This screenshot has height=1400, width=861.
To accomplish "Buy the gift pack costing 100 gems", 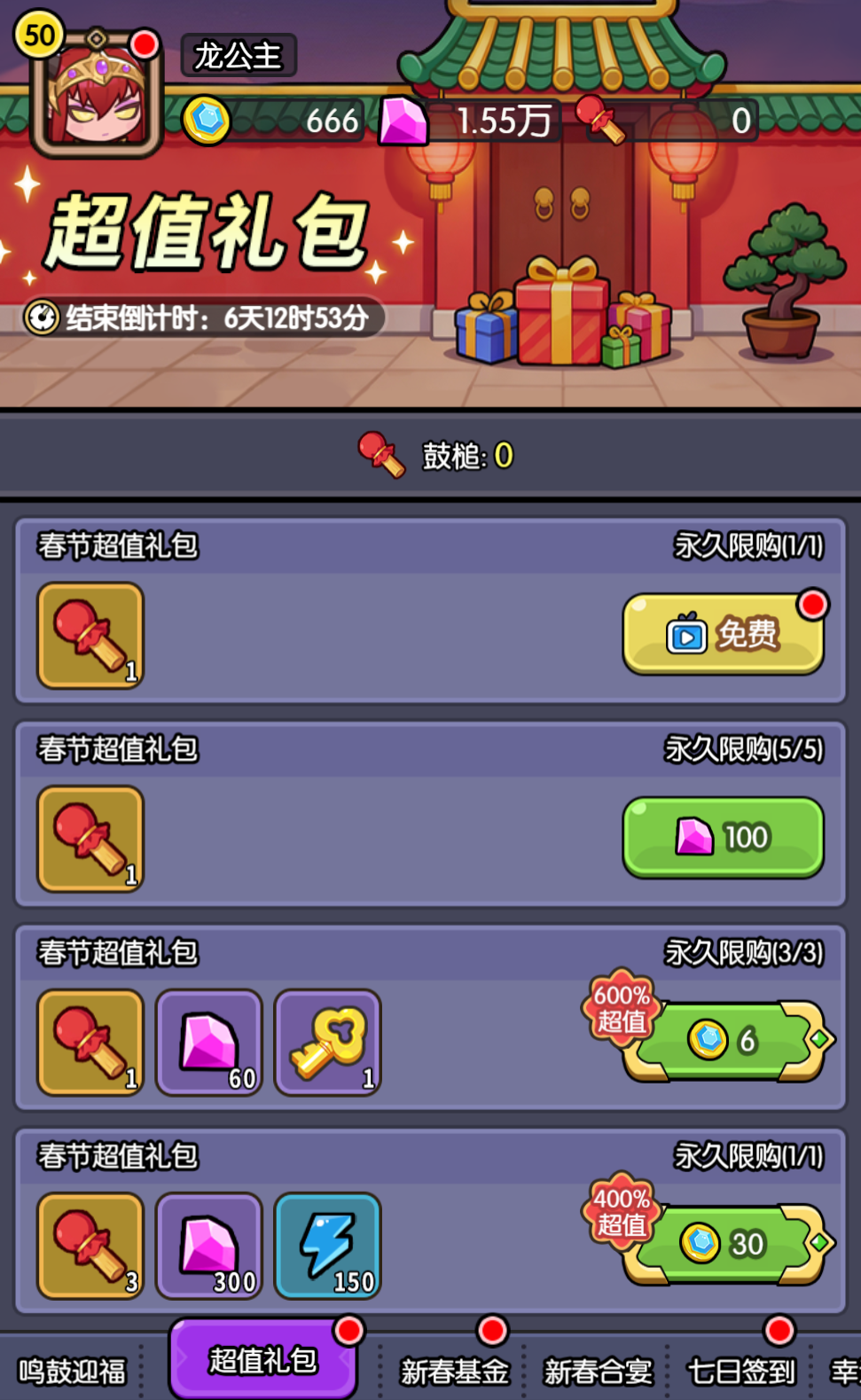I will coord(723,837).
